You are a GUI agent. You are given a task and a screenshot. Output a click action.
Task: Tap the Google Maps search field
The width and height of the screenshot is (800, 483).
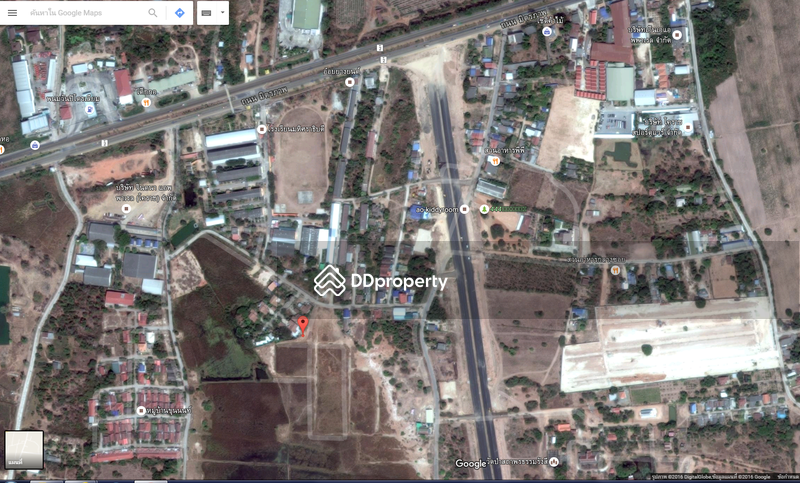(x=84, y=13)
